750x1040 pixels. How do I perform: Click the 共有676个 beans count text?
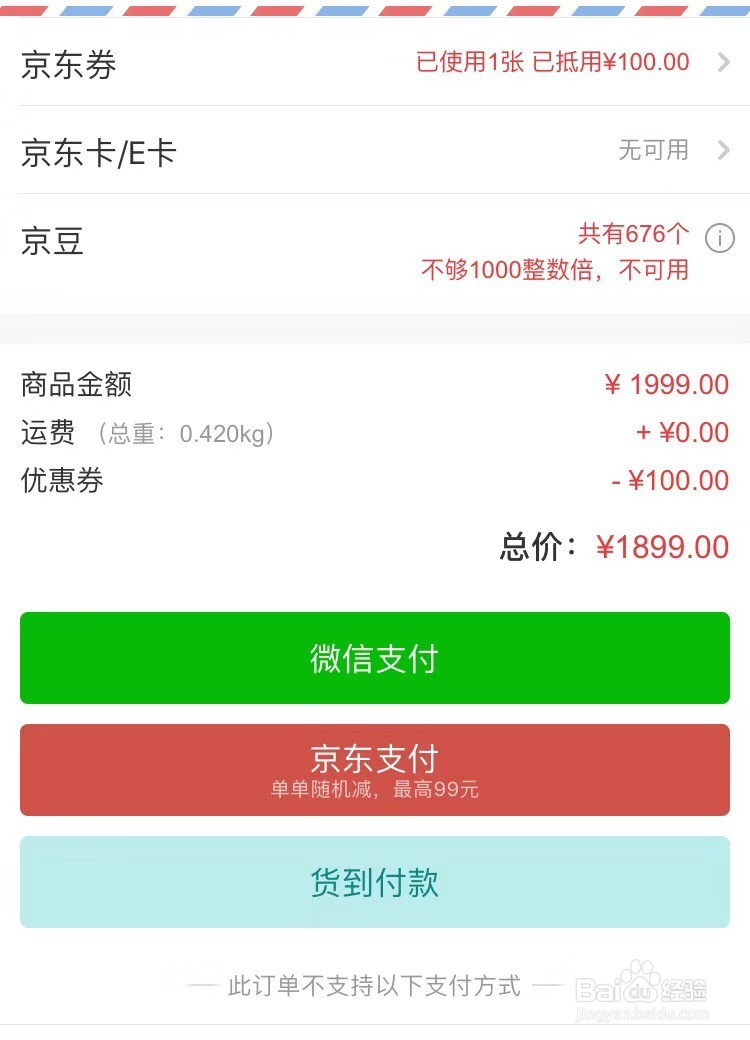click(x=635, y=234)
